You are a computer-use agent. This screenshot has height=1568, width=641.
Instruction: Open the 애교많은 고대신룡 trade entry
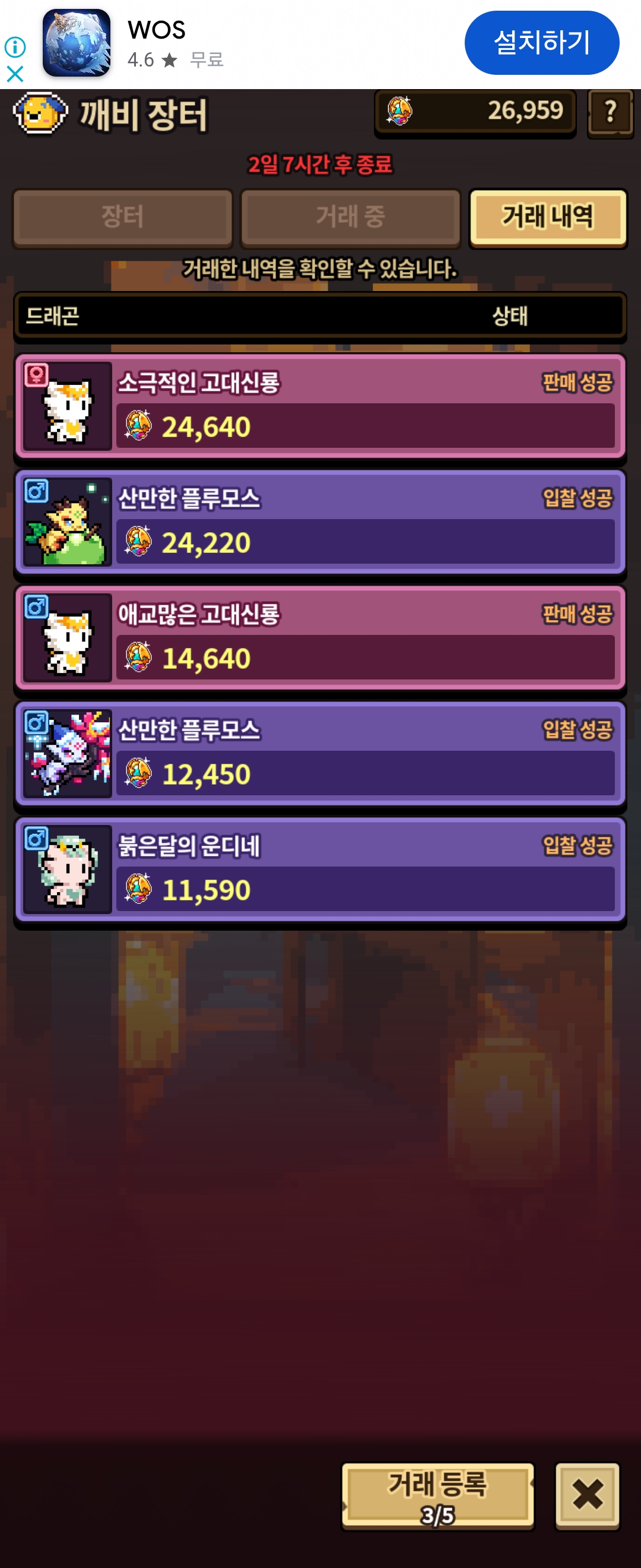click(320, 637)
